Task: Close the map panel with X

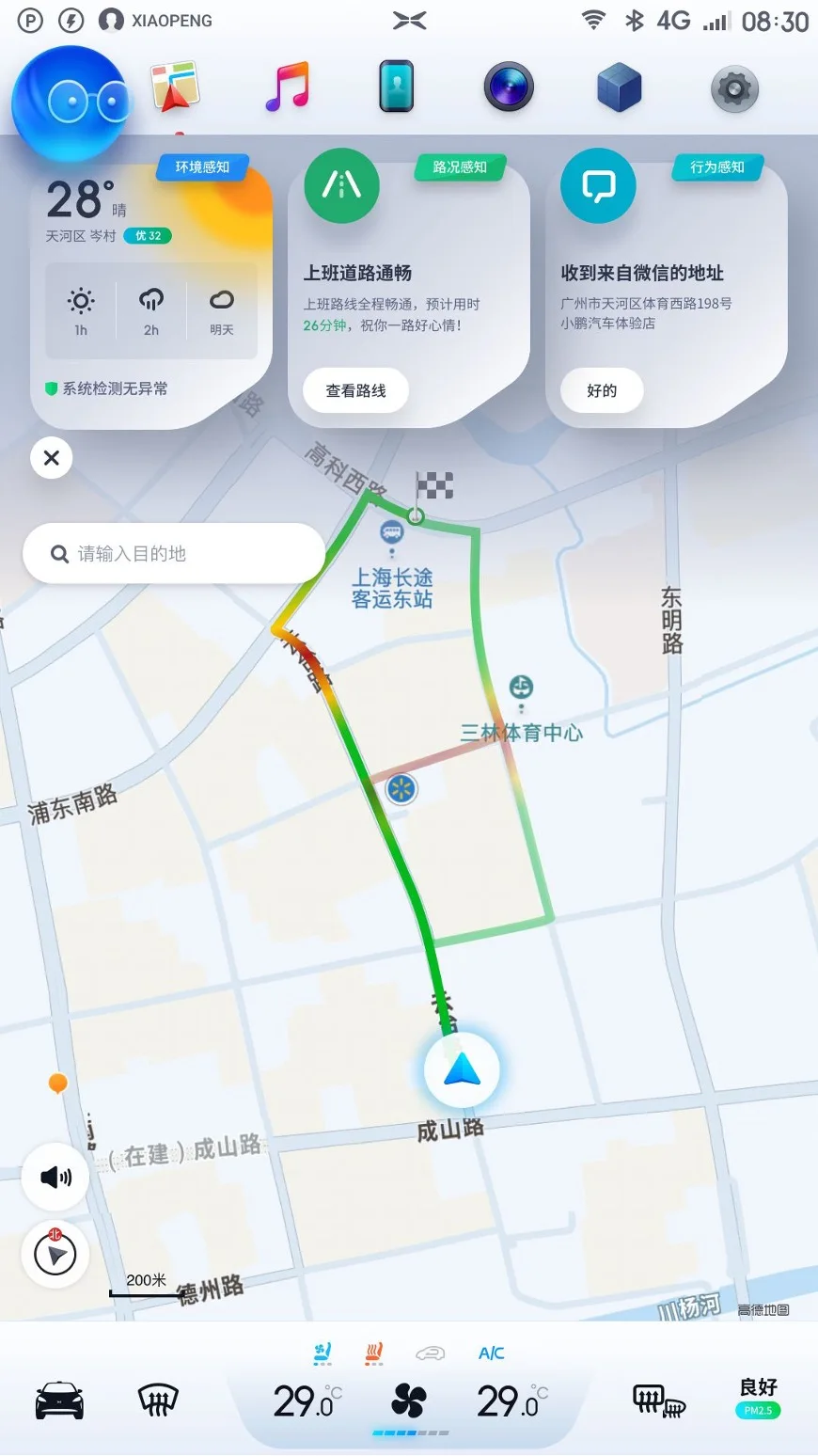Action: point(52,458)
